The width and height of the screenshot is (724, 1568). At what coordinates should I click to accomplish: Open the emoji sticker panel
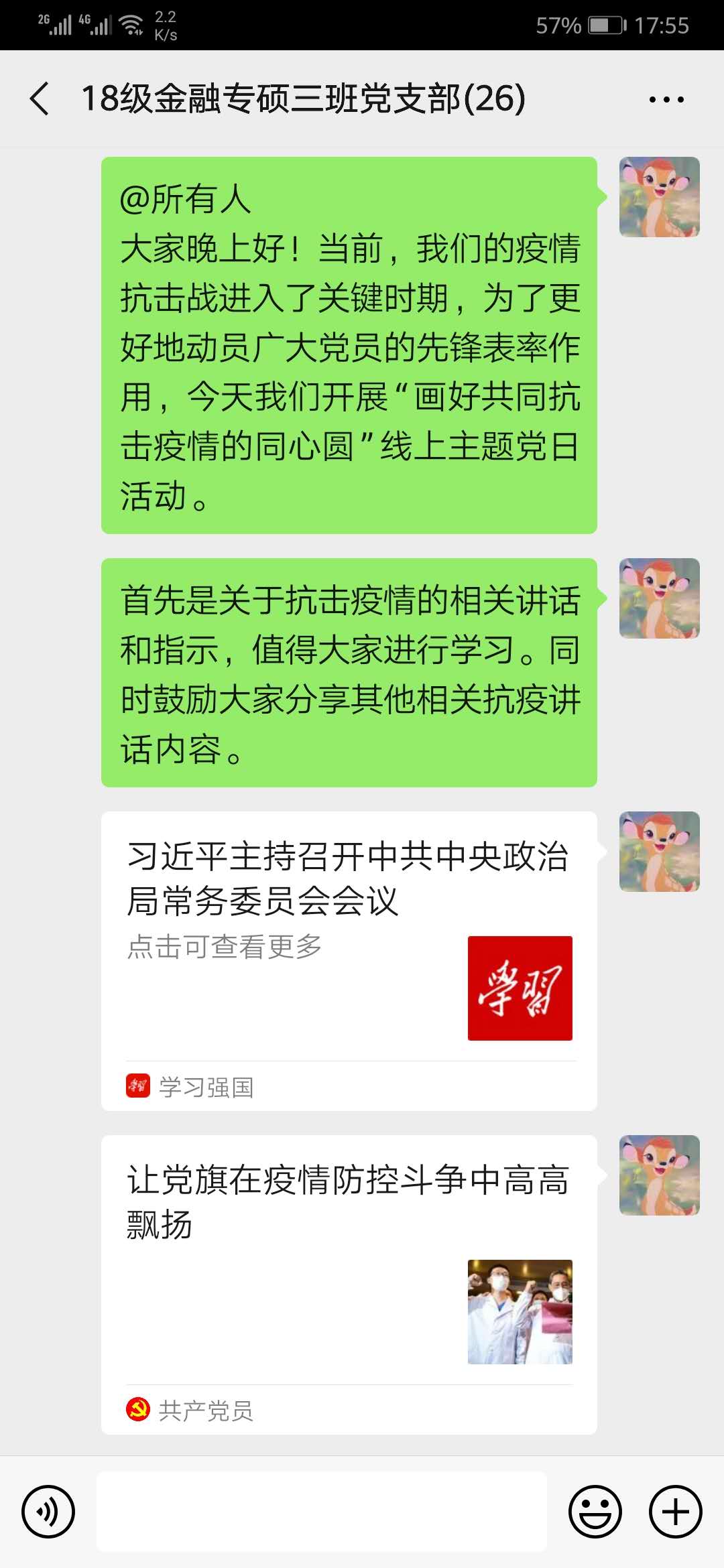click(x=595, y=1511)
